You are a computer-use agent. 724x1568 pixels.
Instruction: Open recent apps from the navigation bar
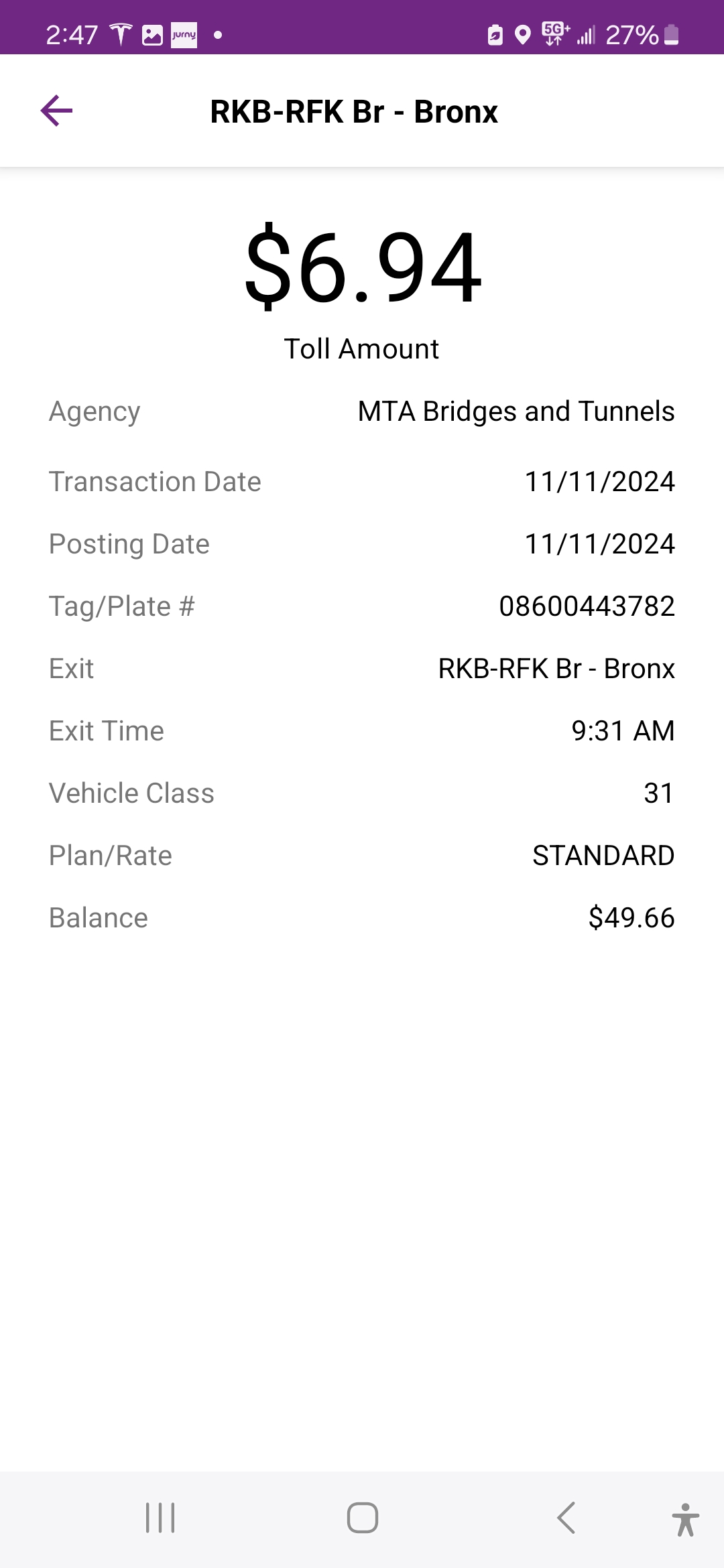click(x=160, y=1518)
